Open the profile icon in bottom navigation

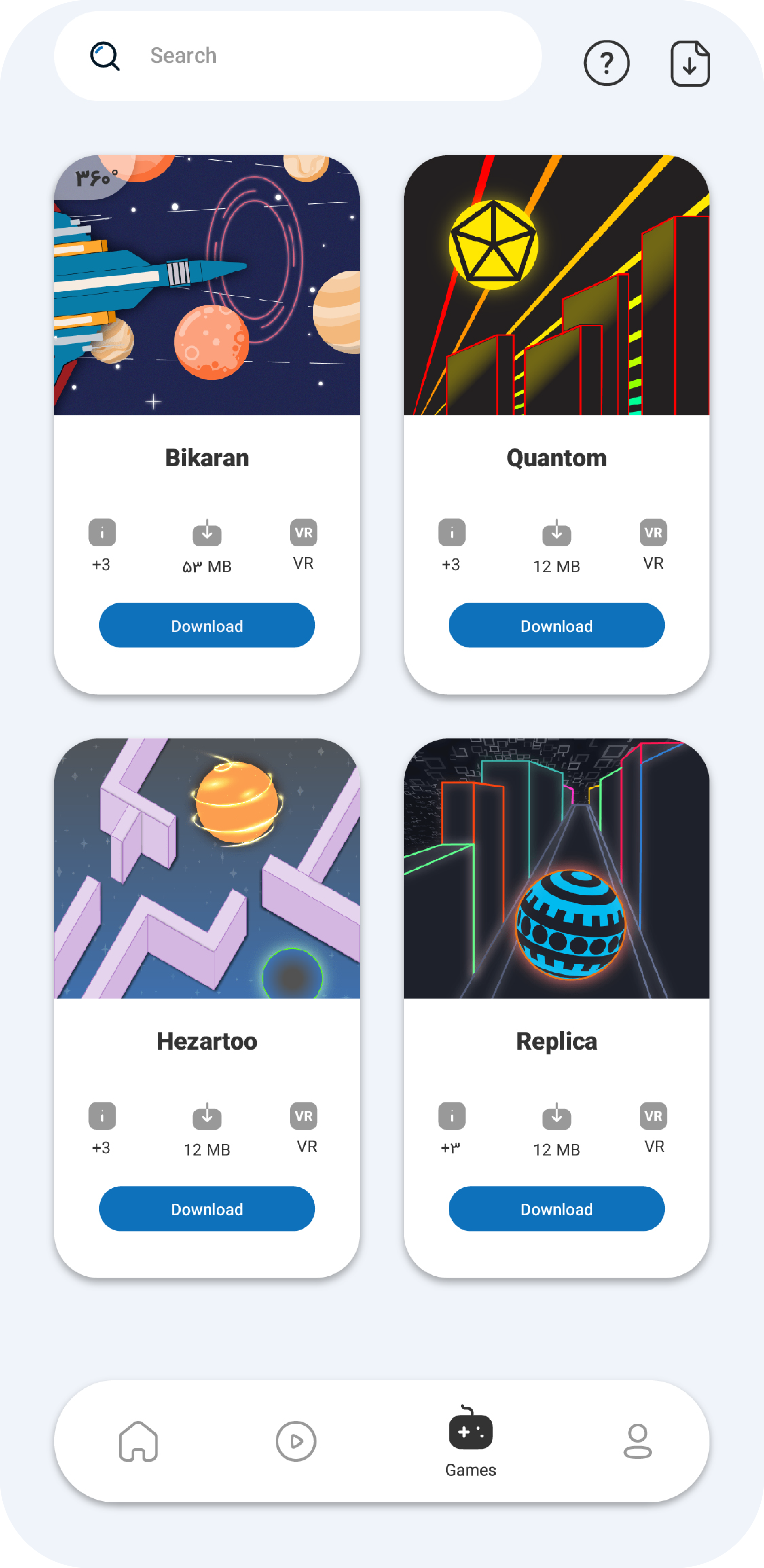(x=637, y=1440)
